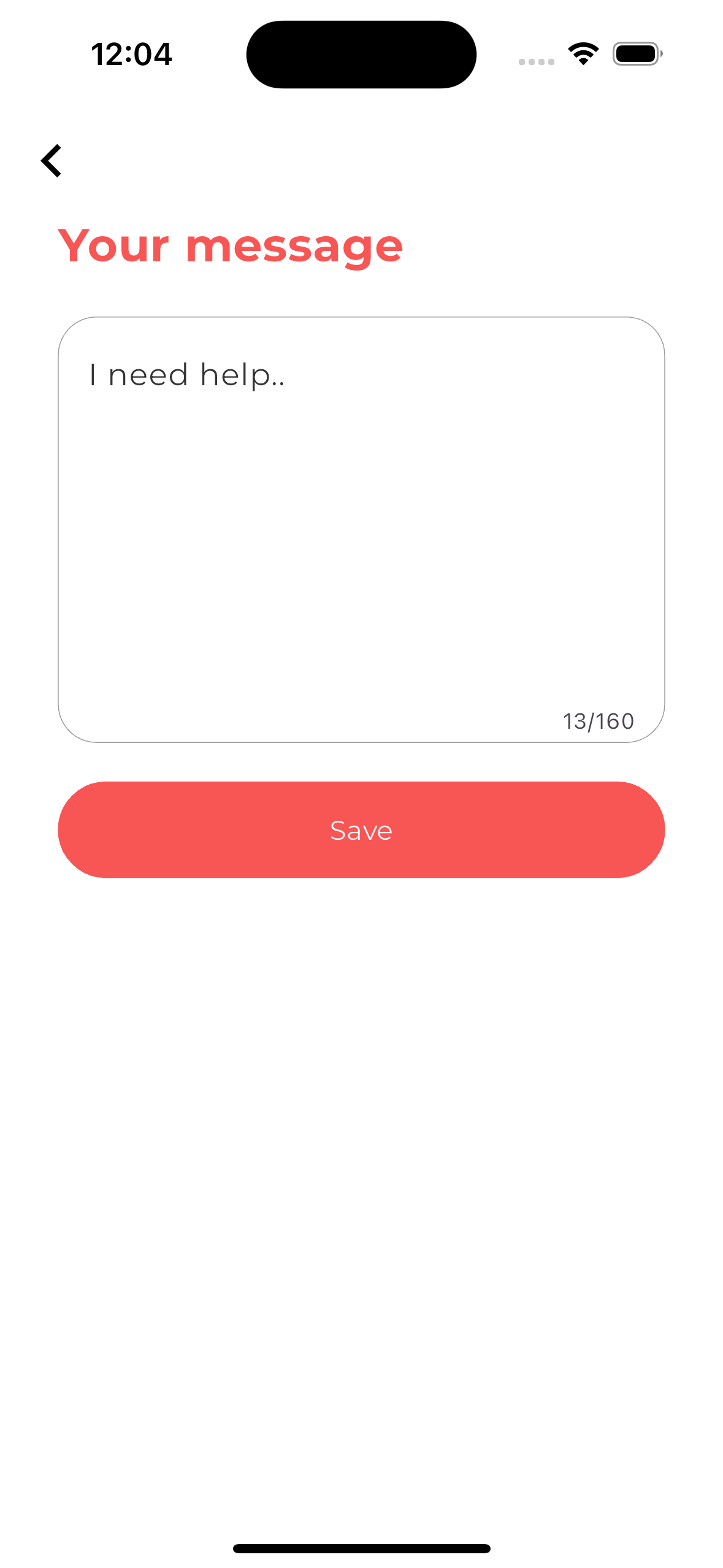Viewport: 723px width, 1568px height.
Task: Select the typed text 'I need help..'
Action: click(x=187, y=375)
